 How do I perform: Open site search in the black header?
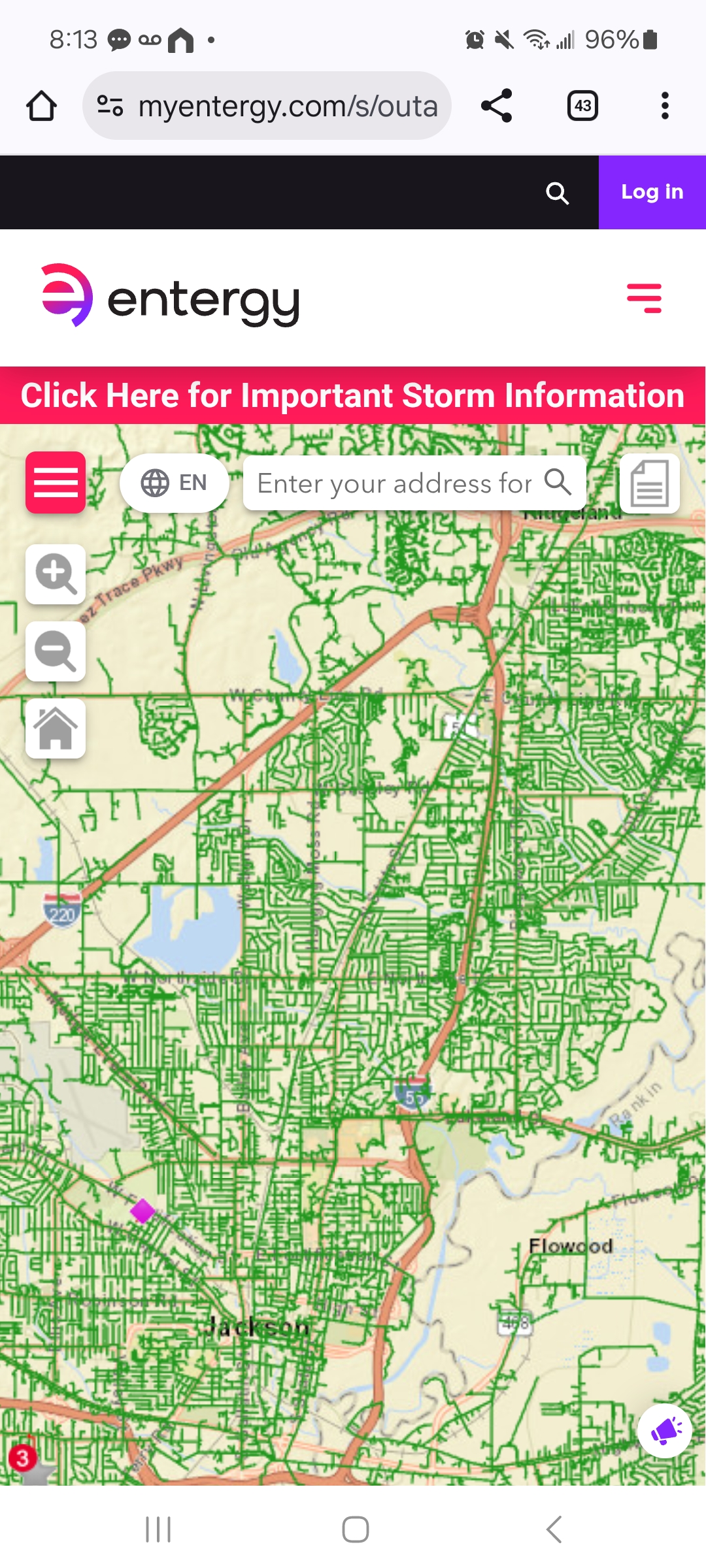coord(557,193)
